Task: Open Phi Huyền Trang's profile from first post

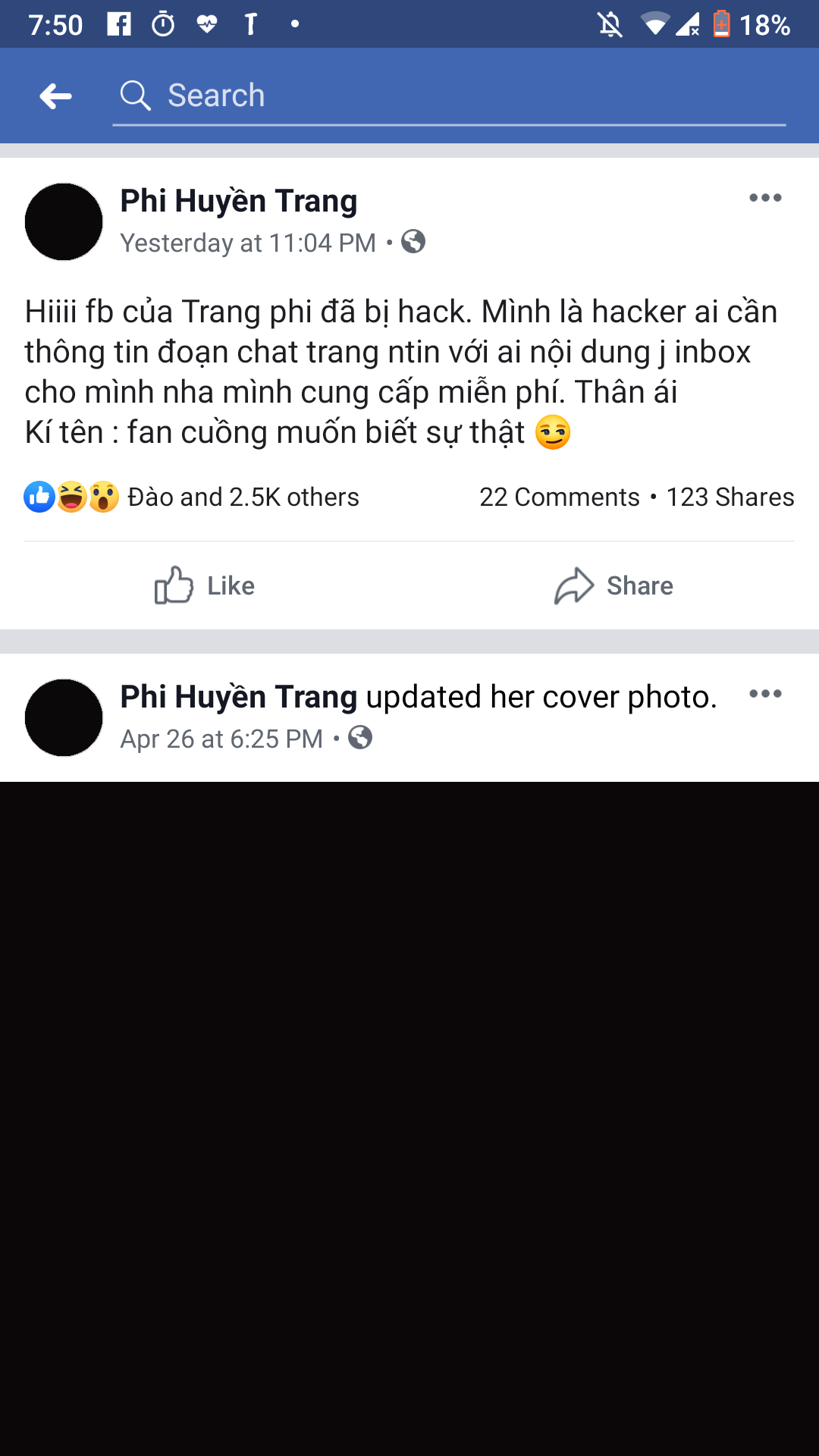Action: (238, 202)
